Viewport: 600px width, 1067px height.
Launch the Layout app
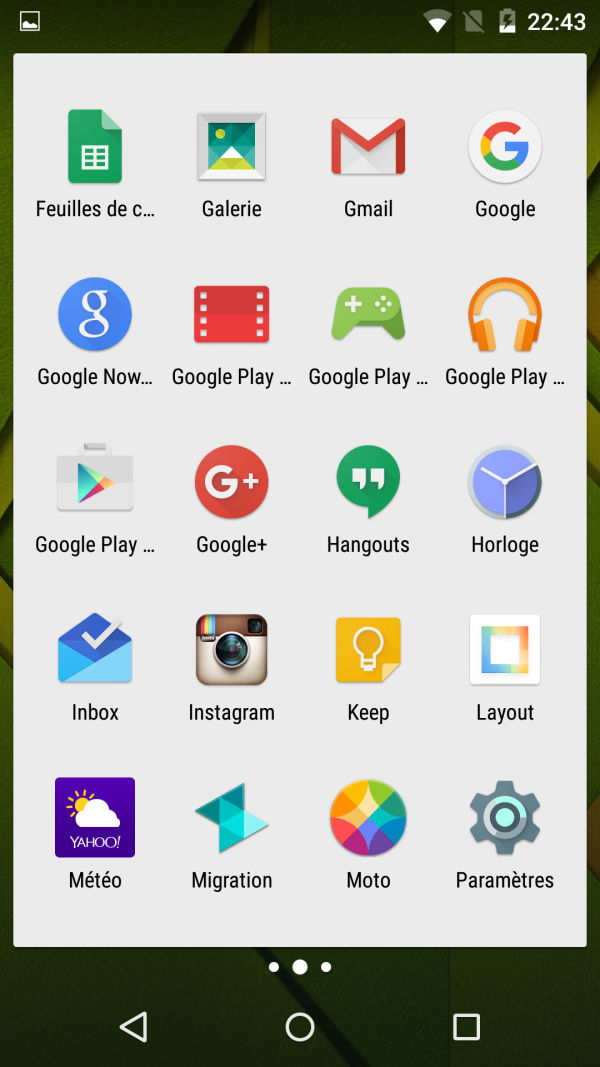505,650
